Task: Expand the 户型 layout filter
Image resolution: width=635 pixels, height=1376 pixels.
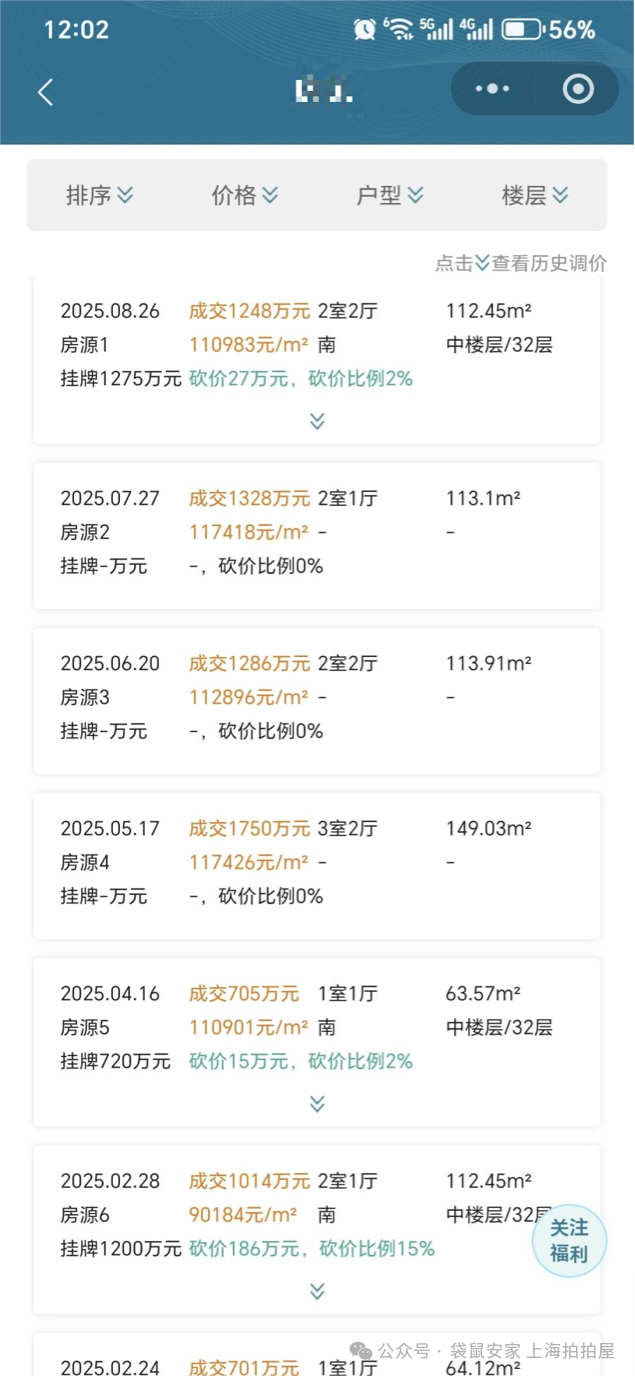Action: point(389,196)
